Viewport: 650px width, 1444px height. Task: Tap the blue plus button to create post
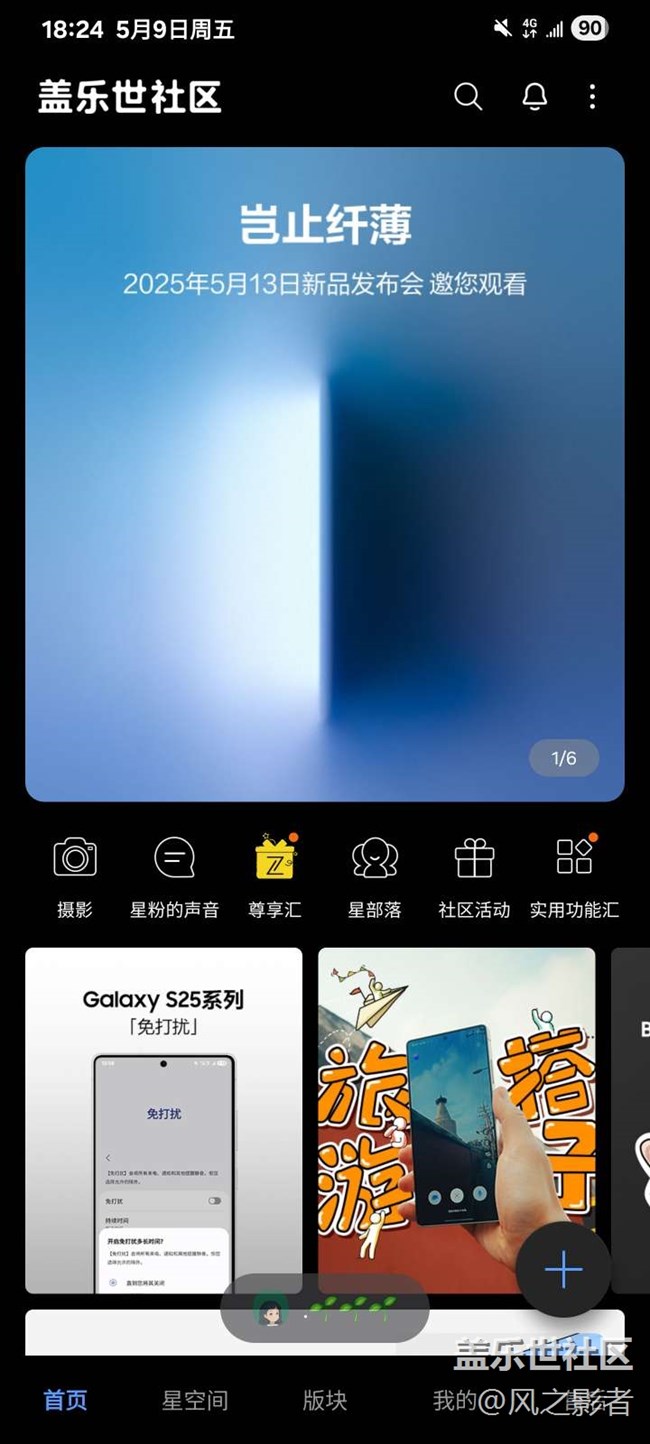coord(564,1270)
